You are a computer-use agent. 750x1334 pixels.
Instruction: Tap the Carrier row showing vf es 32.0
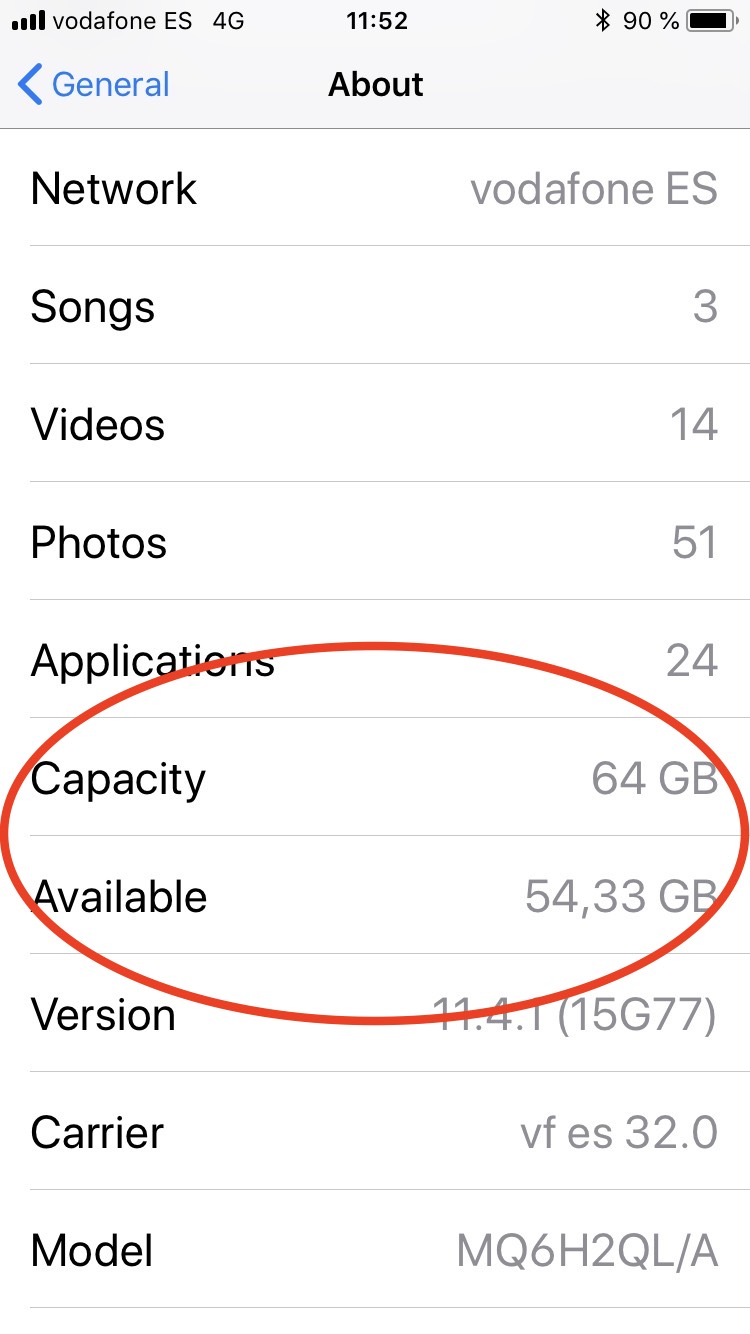[375, 1131]
